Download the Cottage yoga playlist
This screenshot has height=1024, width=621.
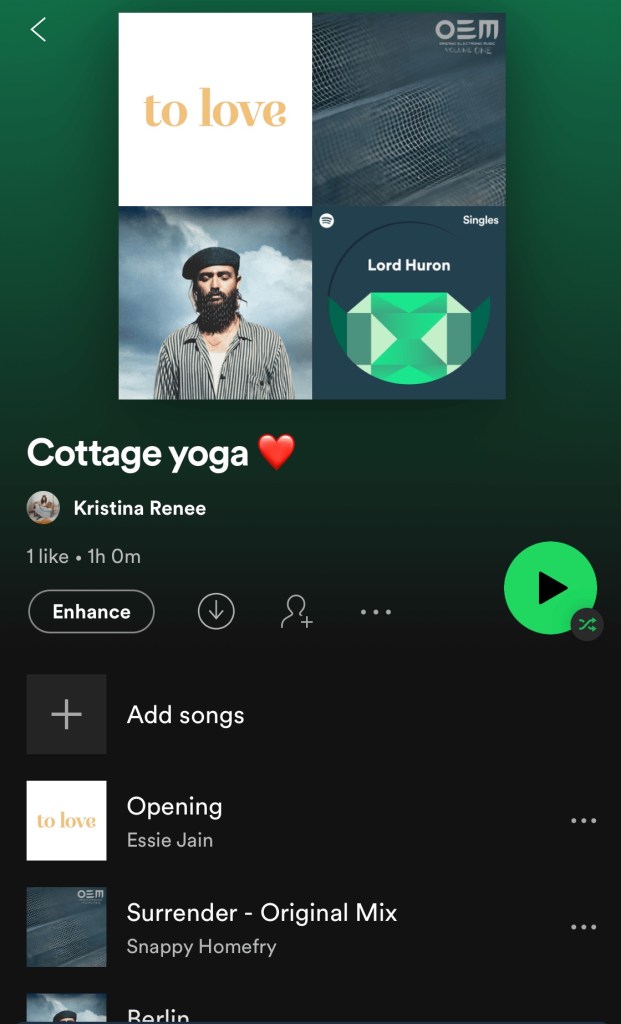[x=216, y=612]
